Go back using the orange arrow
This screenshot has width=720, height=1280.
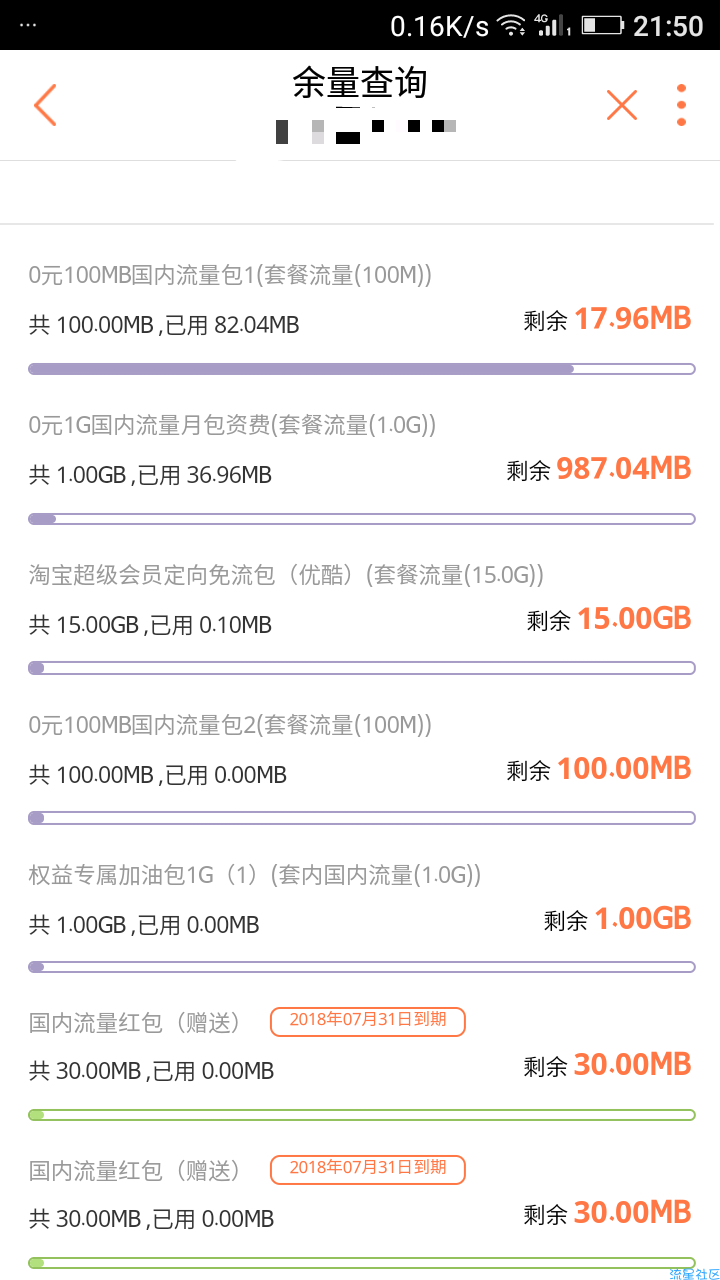(x=45, y=105)
